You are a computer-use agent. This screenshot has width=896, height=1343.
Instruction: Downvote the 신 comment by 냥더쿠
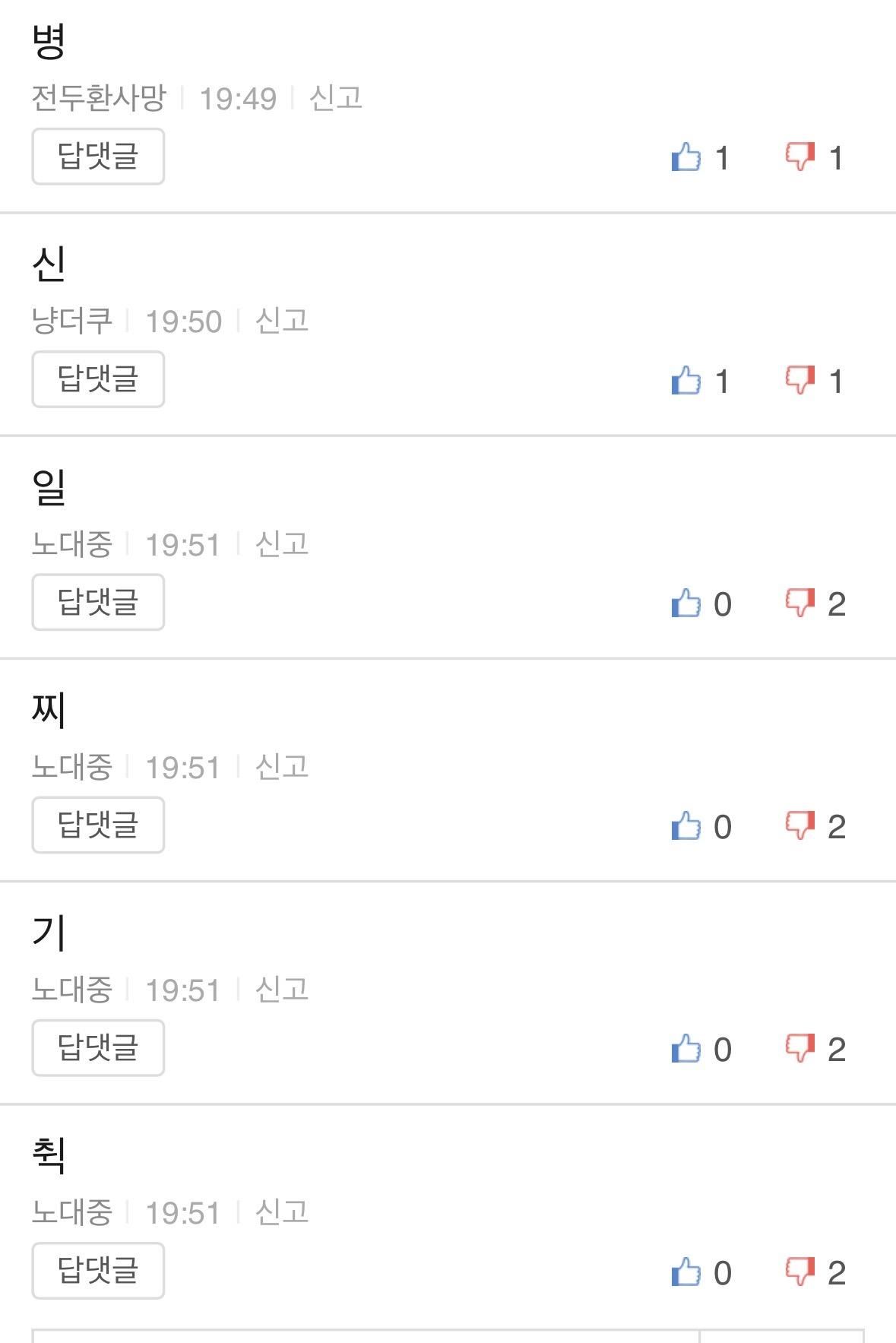pyautogui.click(x=799, y=379)
